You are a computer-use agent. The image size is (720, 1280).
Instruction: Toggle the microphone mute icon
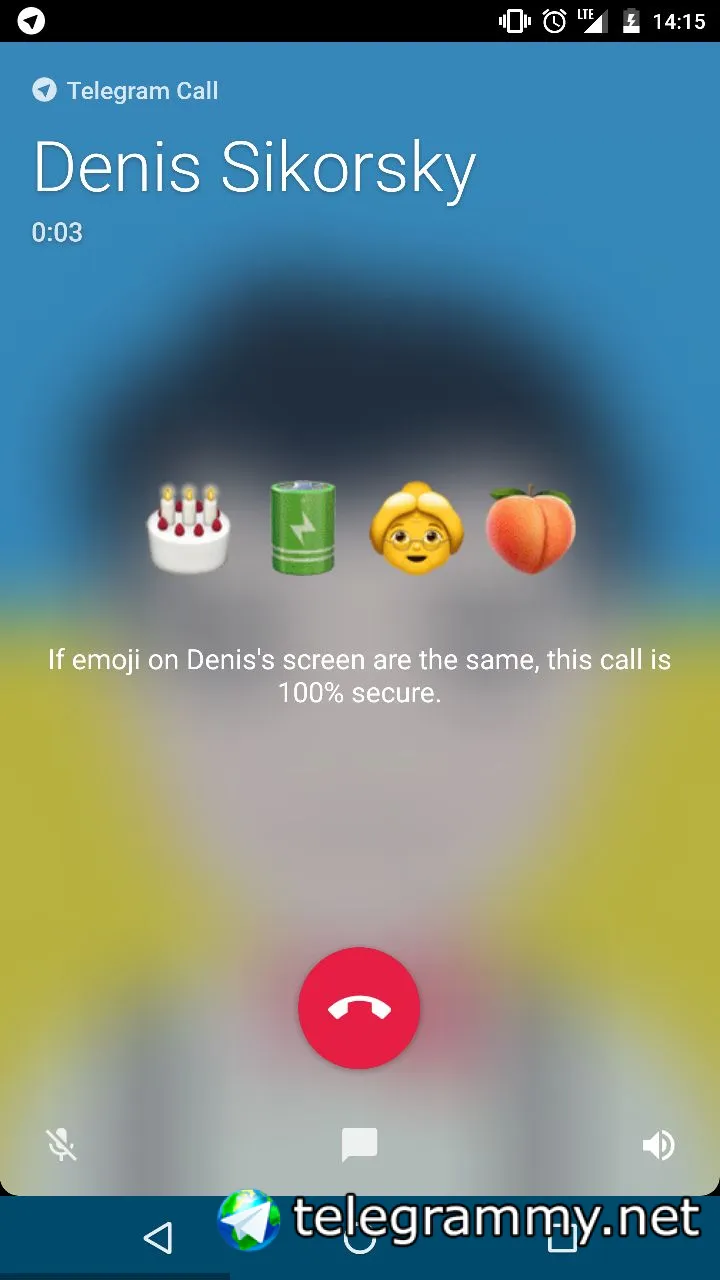[62, 1145]
